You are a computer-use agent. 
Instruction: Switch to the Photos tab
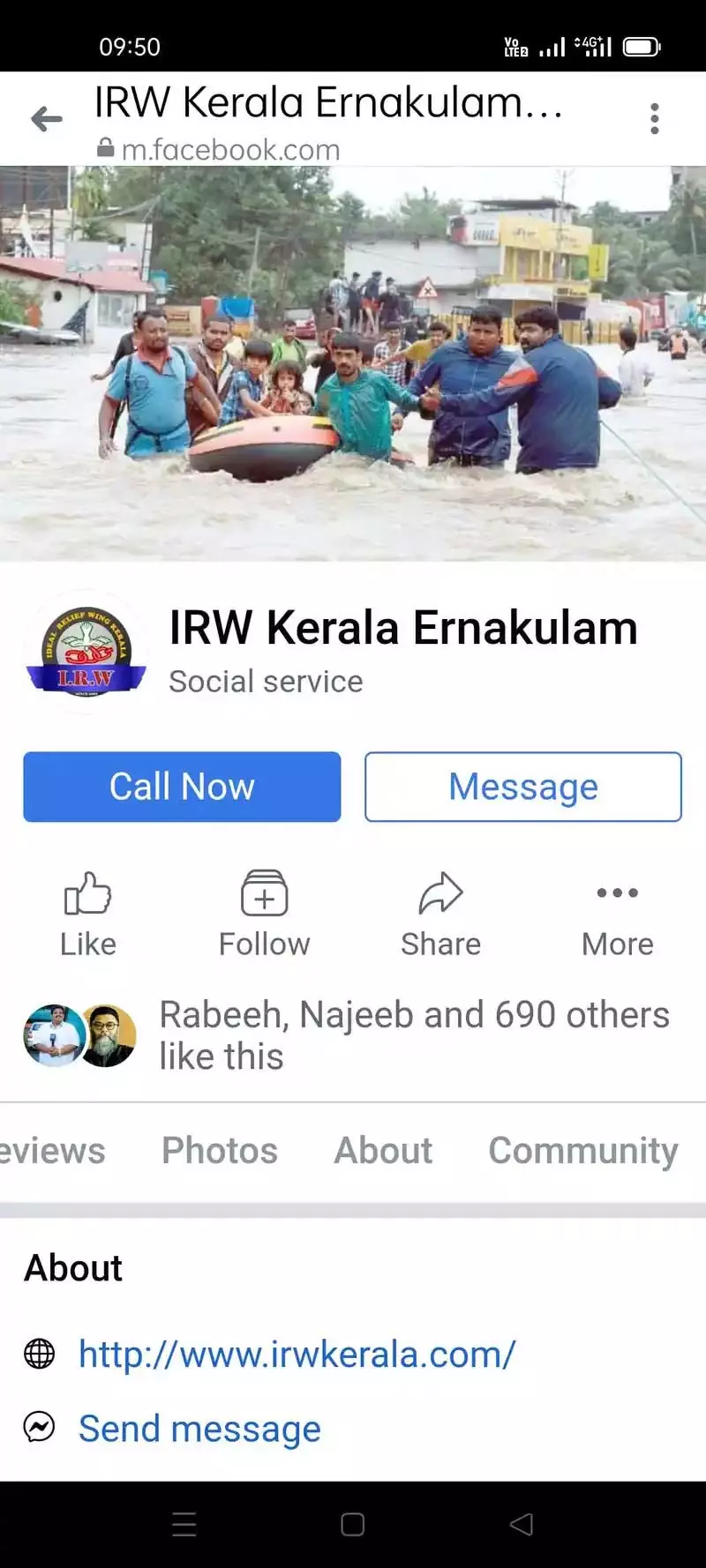pyautogui.click(x=220, y=1150)
